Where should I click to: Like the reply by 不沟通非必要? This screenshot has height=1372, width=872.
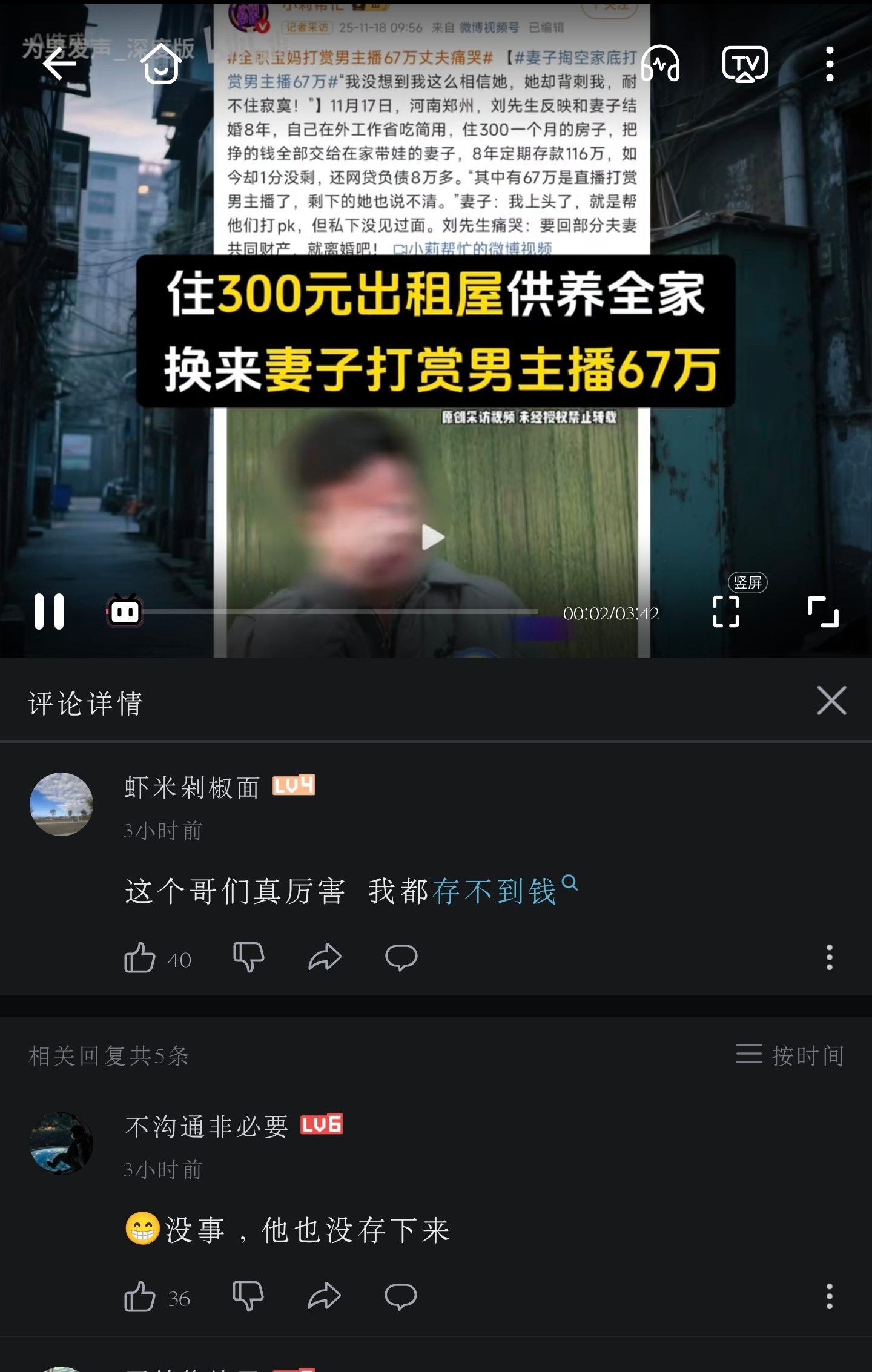[140, 1297]
